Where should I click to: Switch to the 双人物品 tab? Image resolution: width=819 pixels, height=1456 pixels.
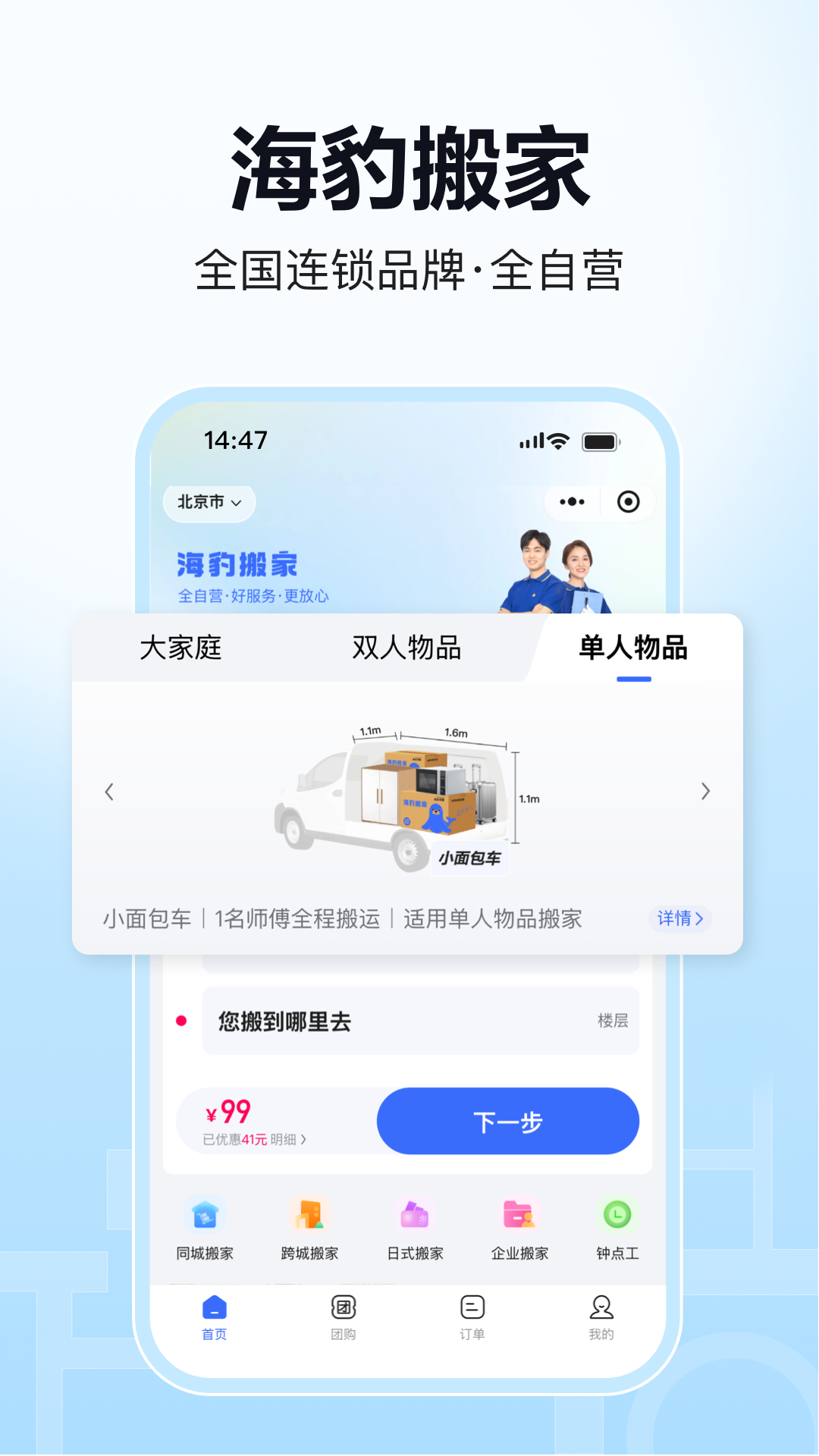pyautogui.click(x=407, y=649)
